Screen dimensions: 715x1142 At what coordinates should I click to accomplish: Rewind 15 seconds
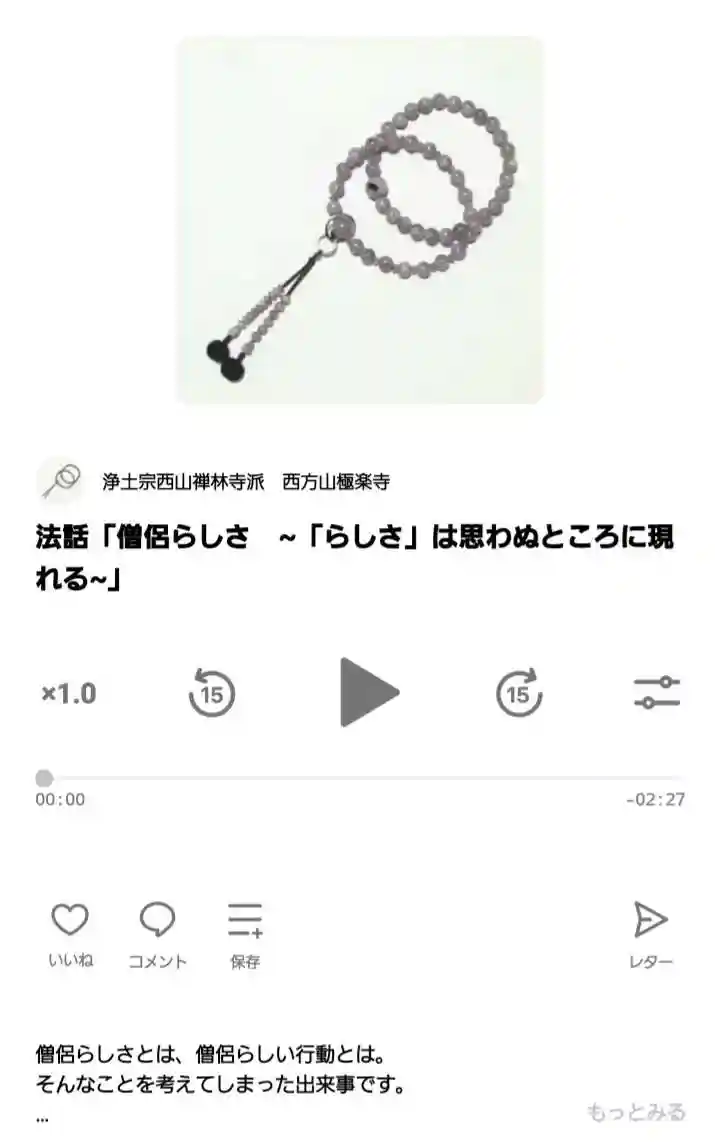[211, 693]
